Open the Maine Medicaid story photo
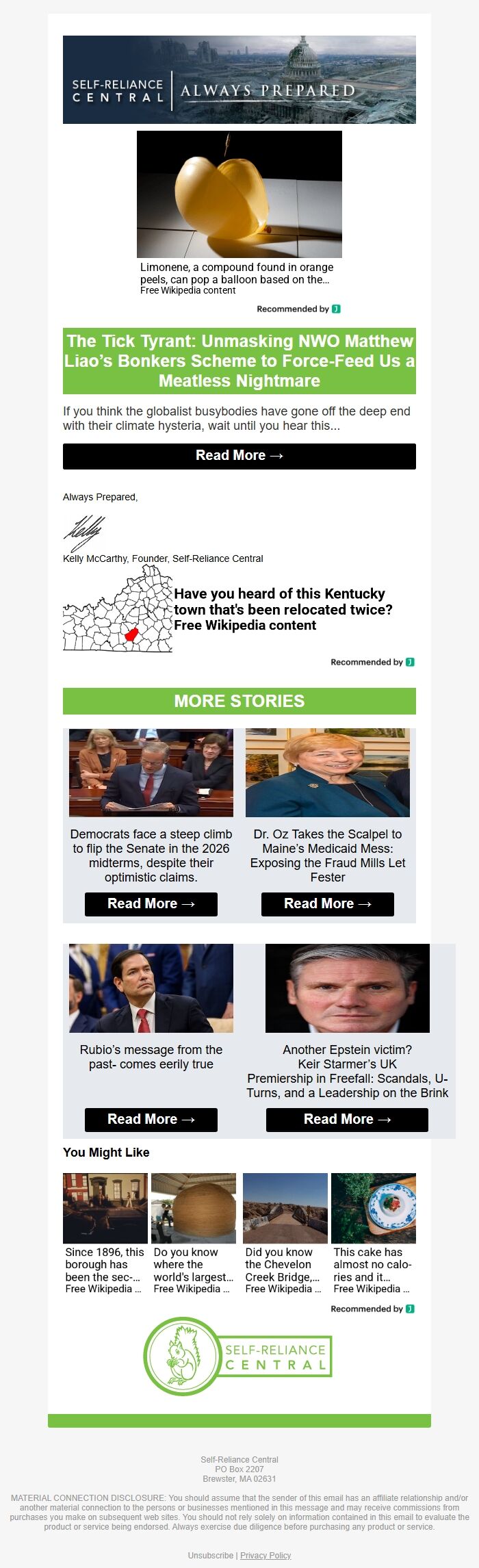Viewport: 479px width, 1568px height. [x=327, y=772]
